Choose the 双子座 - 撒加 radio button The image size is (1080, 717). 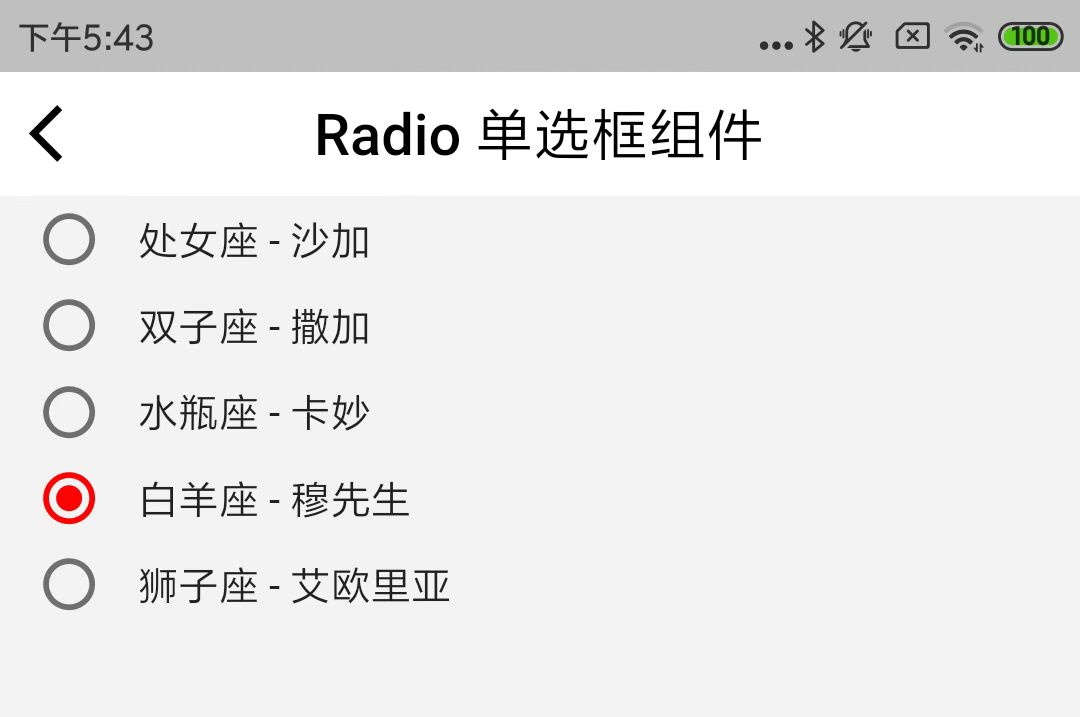69,326
